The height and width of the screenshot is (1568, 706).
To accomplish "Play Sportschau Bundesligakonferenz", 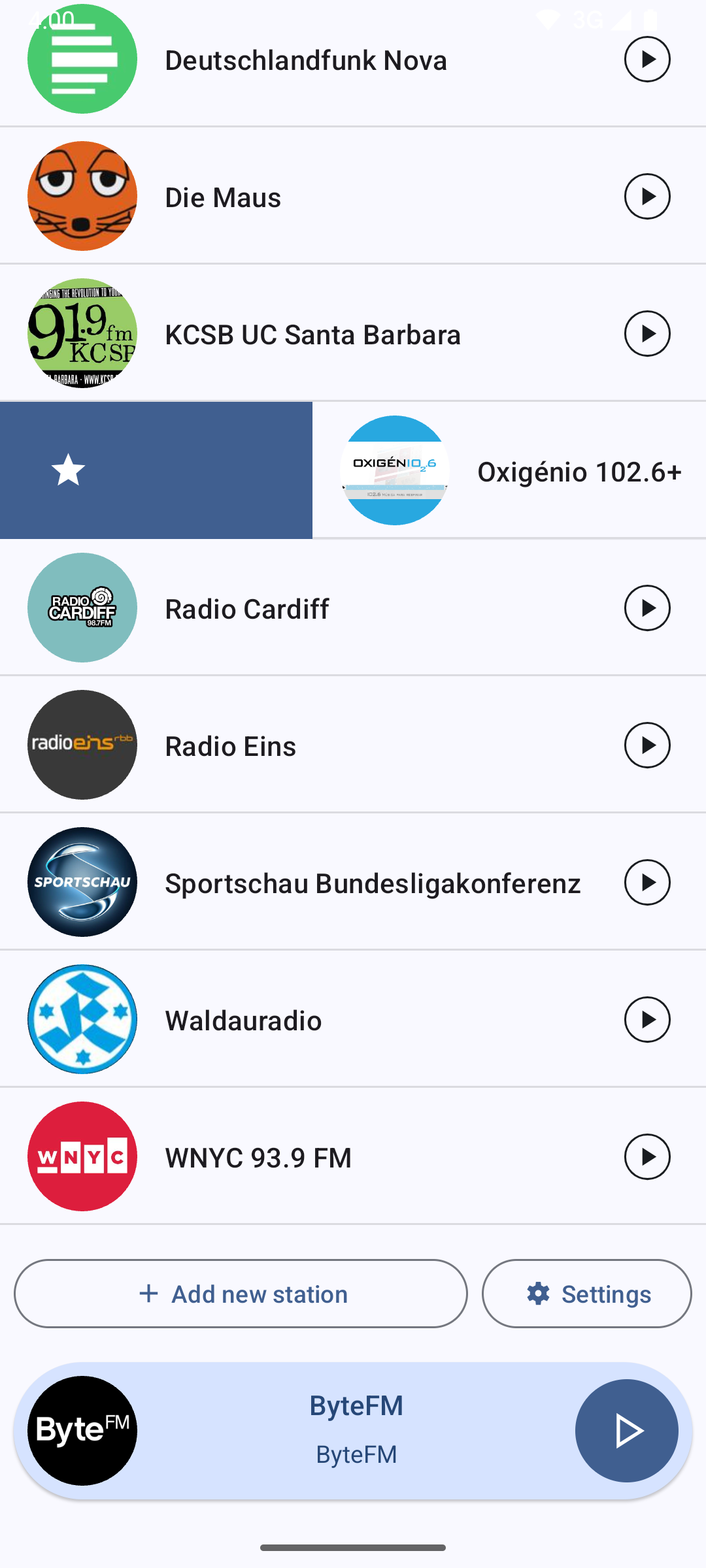I will pyautogui.click(x=647, y=883).
